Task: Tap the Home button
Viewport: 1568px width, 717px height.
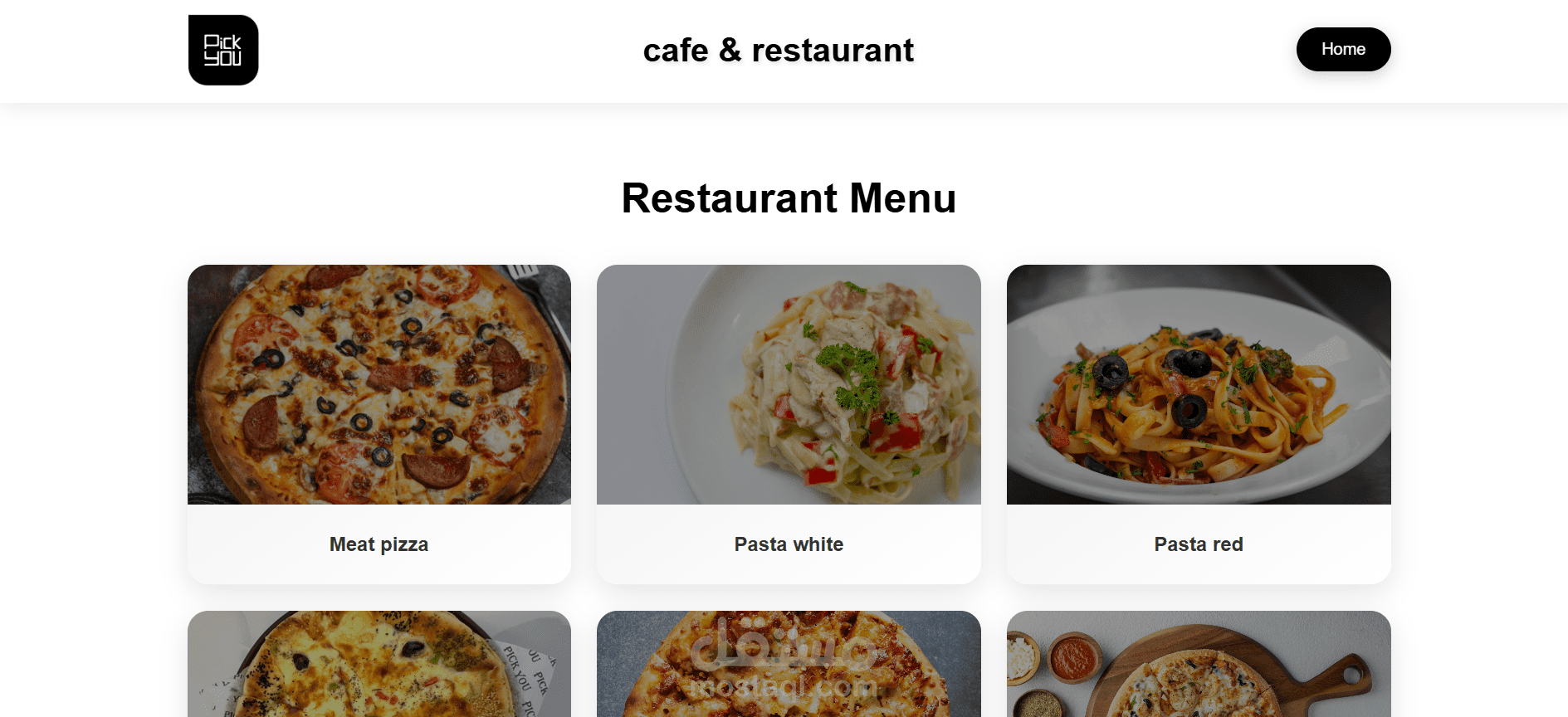Action: tap(1343, 49)
